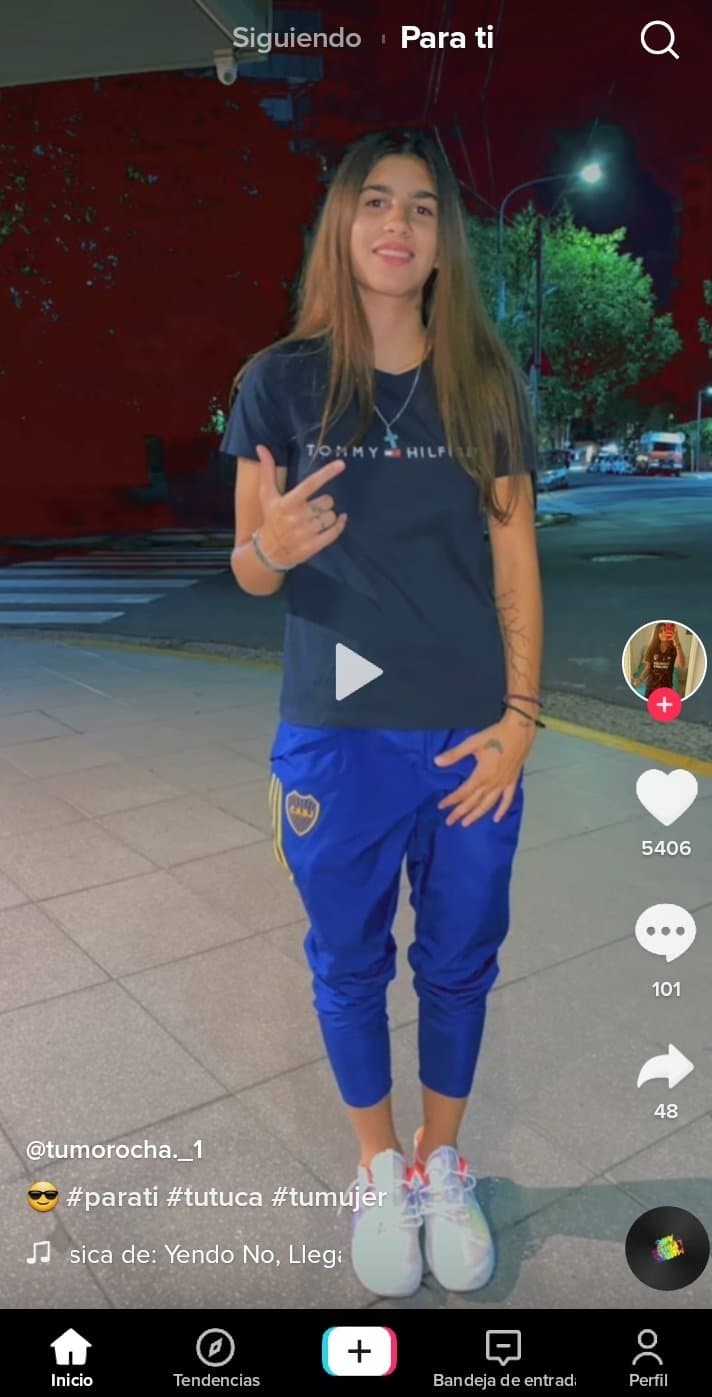Go to the Inicio tab
This screenshot has height=1397, width=712.
pyautogui.click(x=71, y=1358)
